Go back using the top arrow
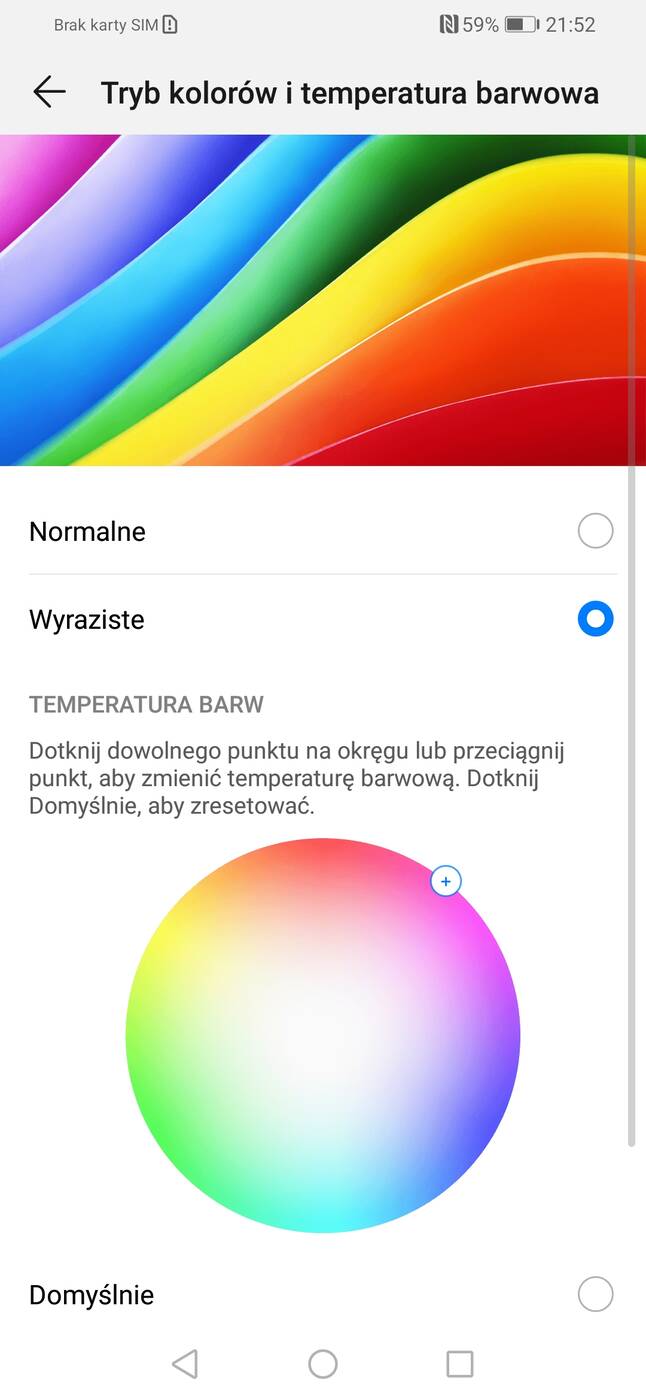 (x=48, y=93)
